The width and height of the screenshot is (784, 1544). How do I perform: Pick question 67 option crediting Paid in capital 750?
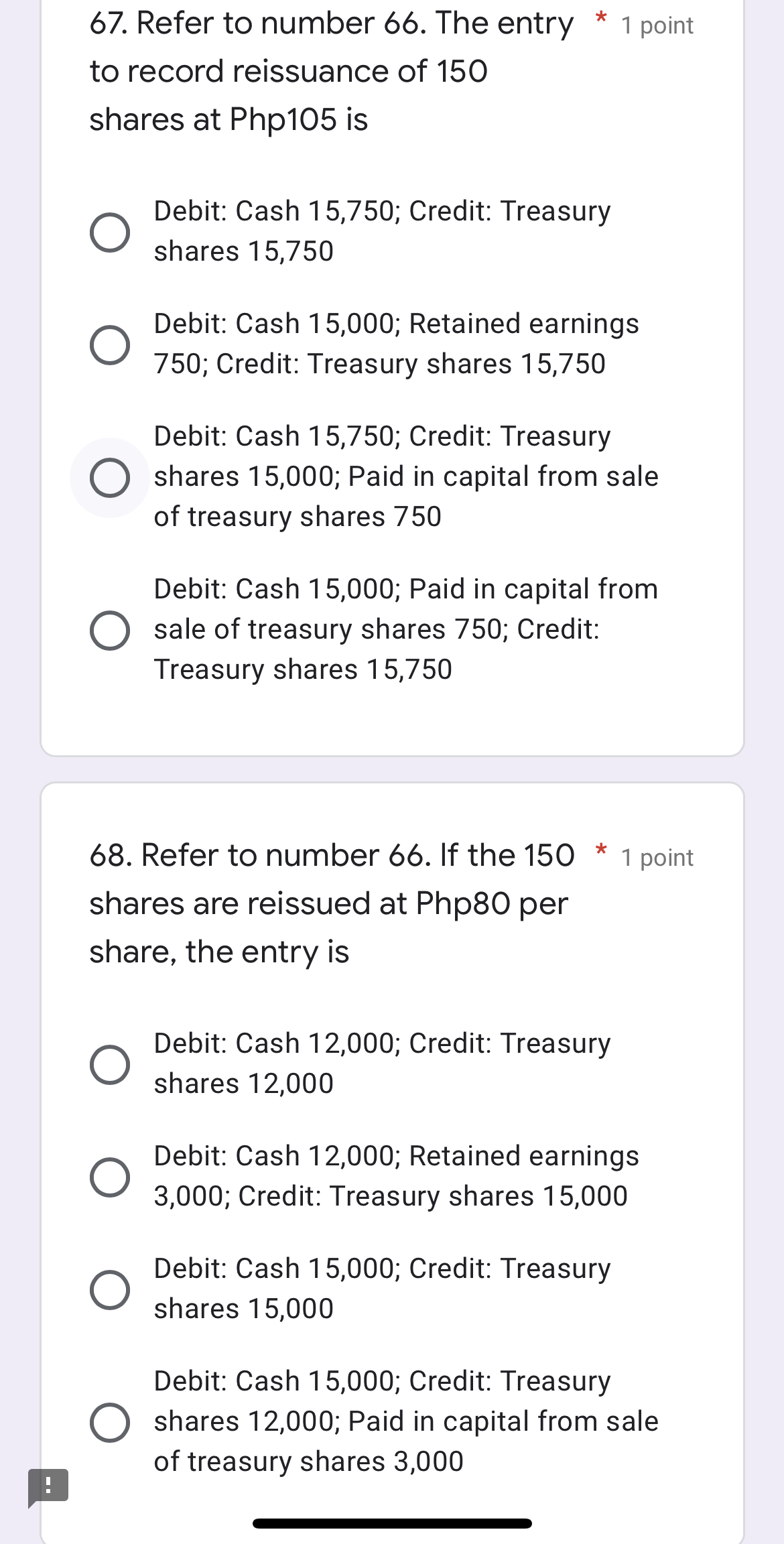point(110,478)
